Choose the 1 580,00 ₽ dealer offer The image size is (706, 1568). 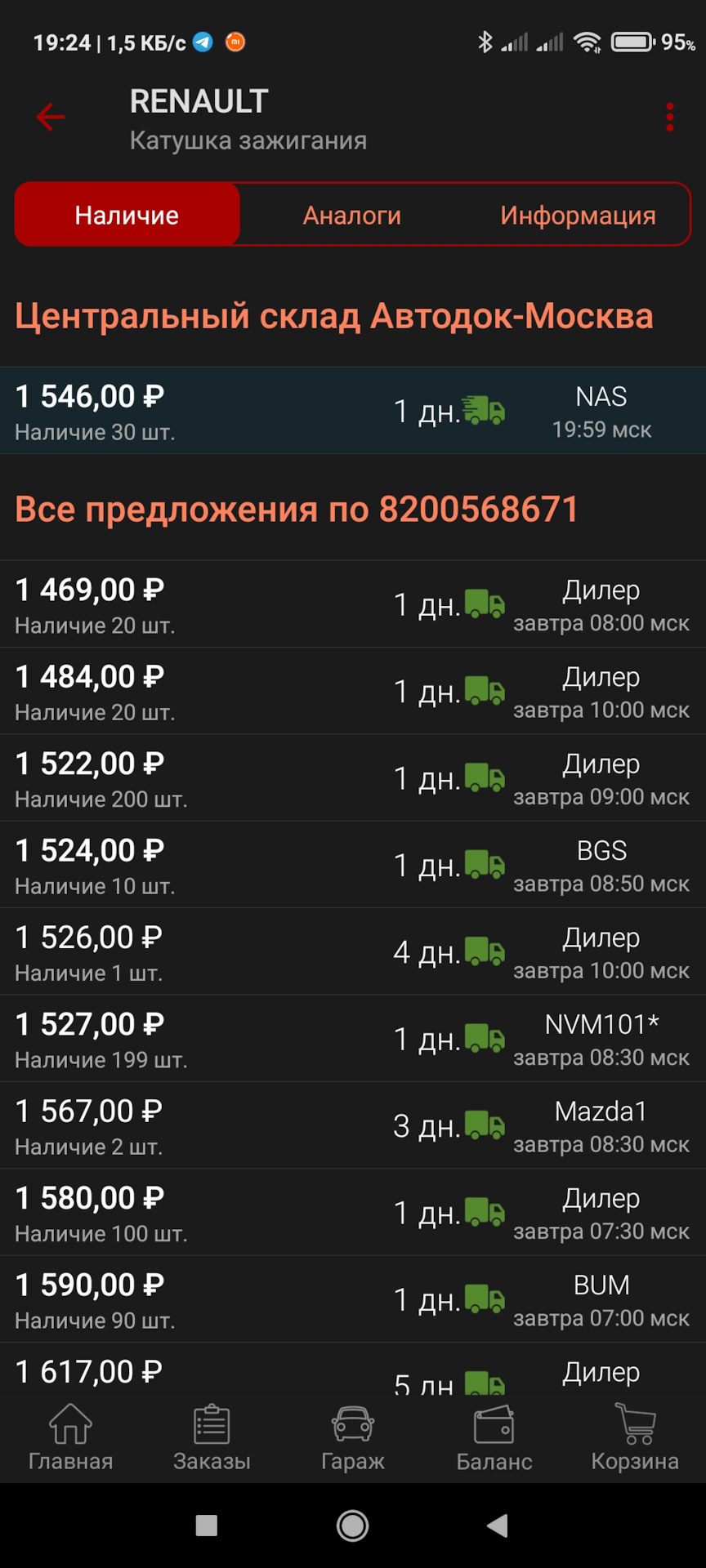click(353, 1213)
